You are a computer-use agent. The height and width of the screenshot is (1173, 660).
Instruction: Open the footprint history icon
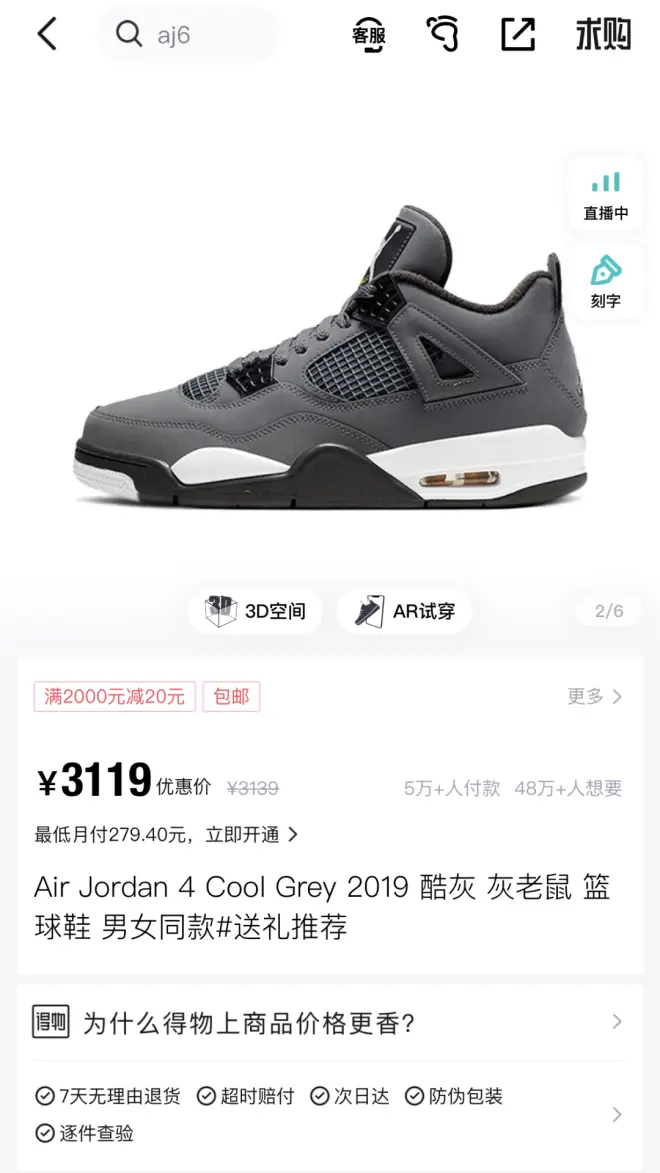tap(442, 34)
